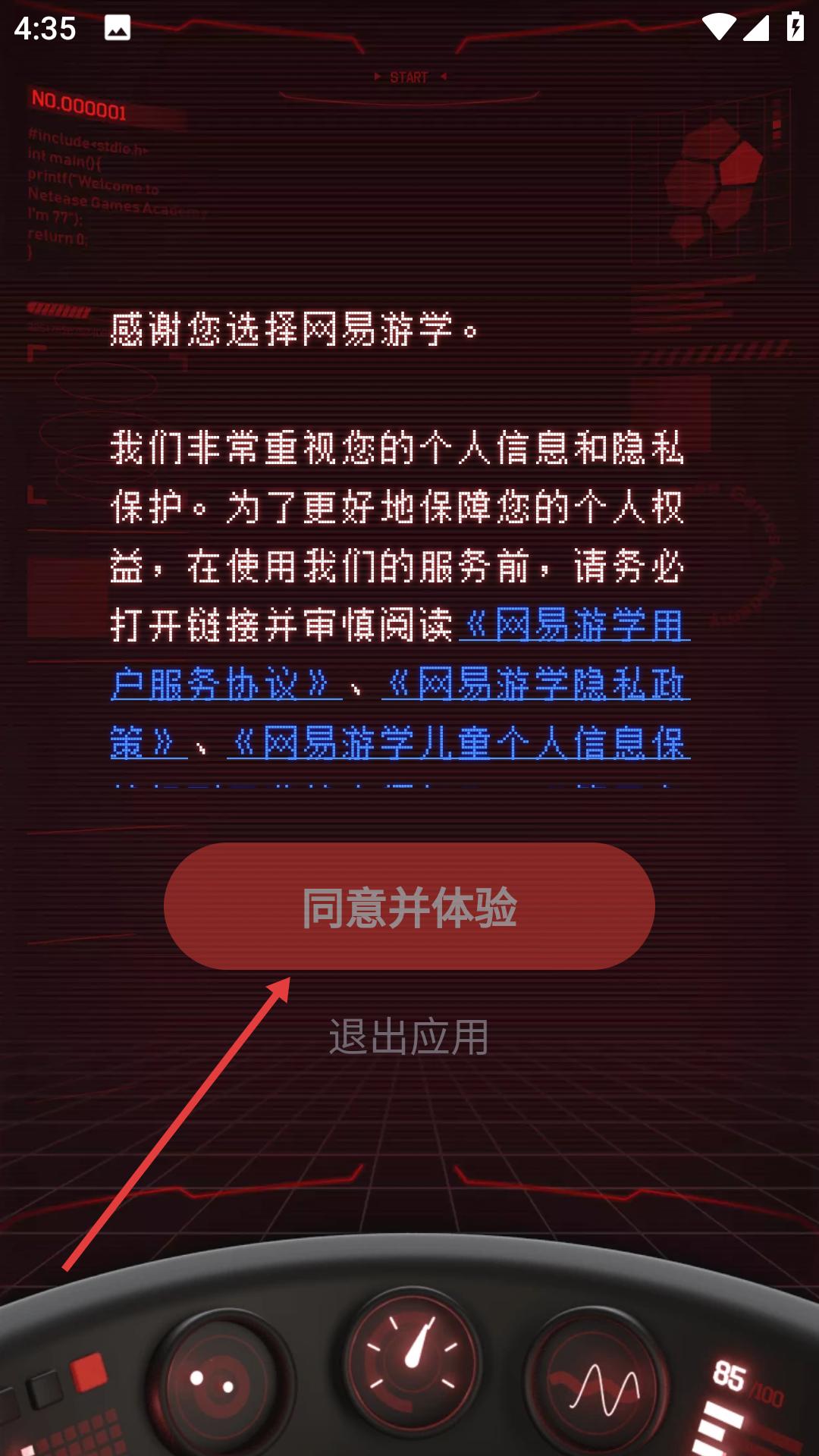Open the 《网易游学隐私政策》 link
The width and height of the screenshot is (819, 1456).
pos(535,685)
